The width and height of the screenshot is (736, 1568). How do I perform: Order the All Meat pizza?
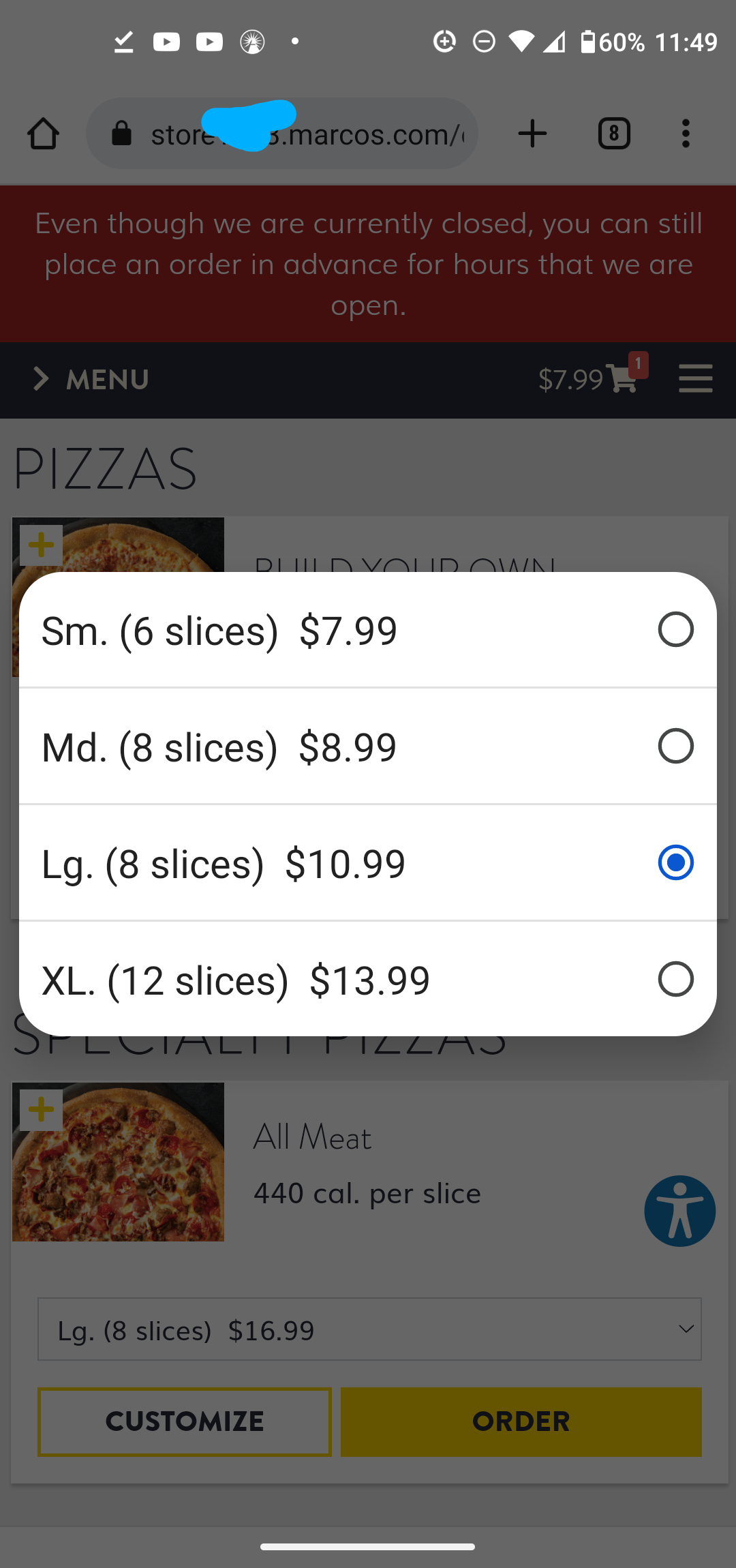click(521, 1421)
